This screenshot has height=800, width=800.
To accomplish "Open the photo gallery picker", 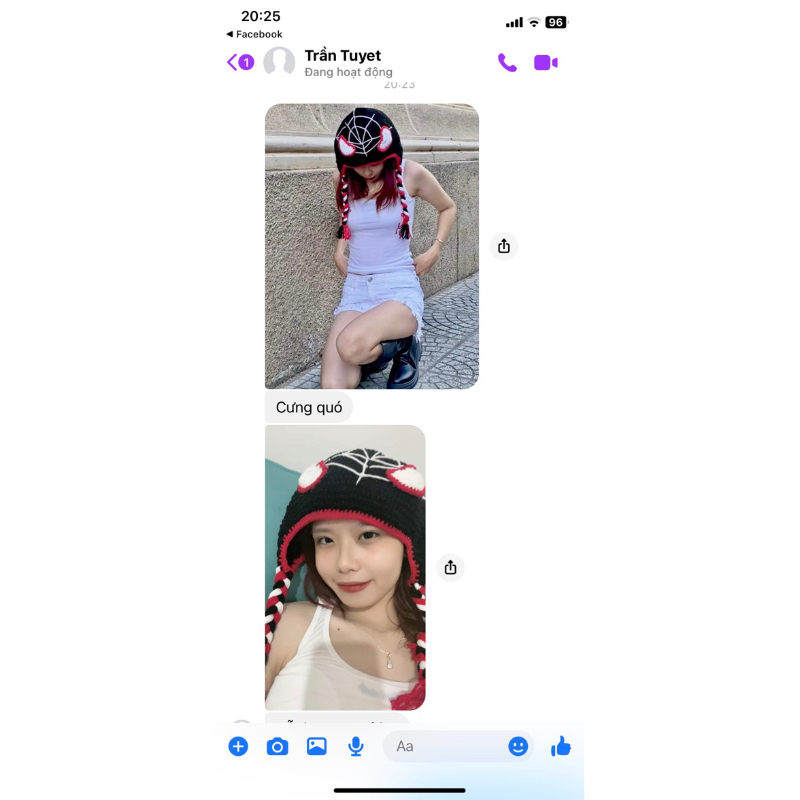I will pos(317,746).
